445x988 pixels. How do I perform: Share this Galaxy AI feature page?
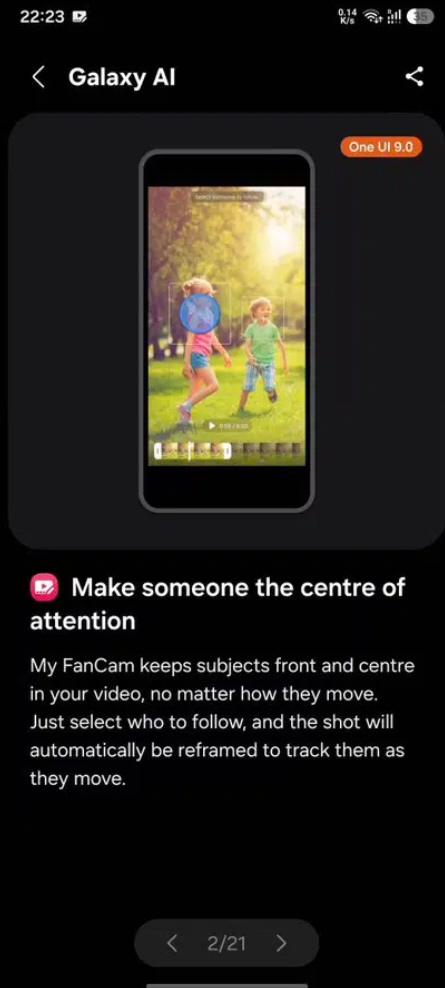click(x=414, y=77)
